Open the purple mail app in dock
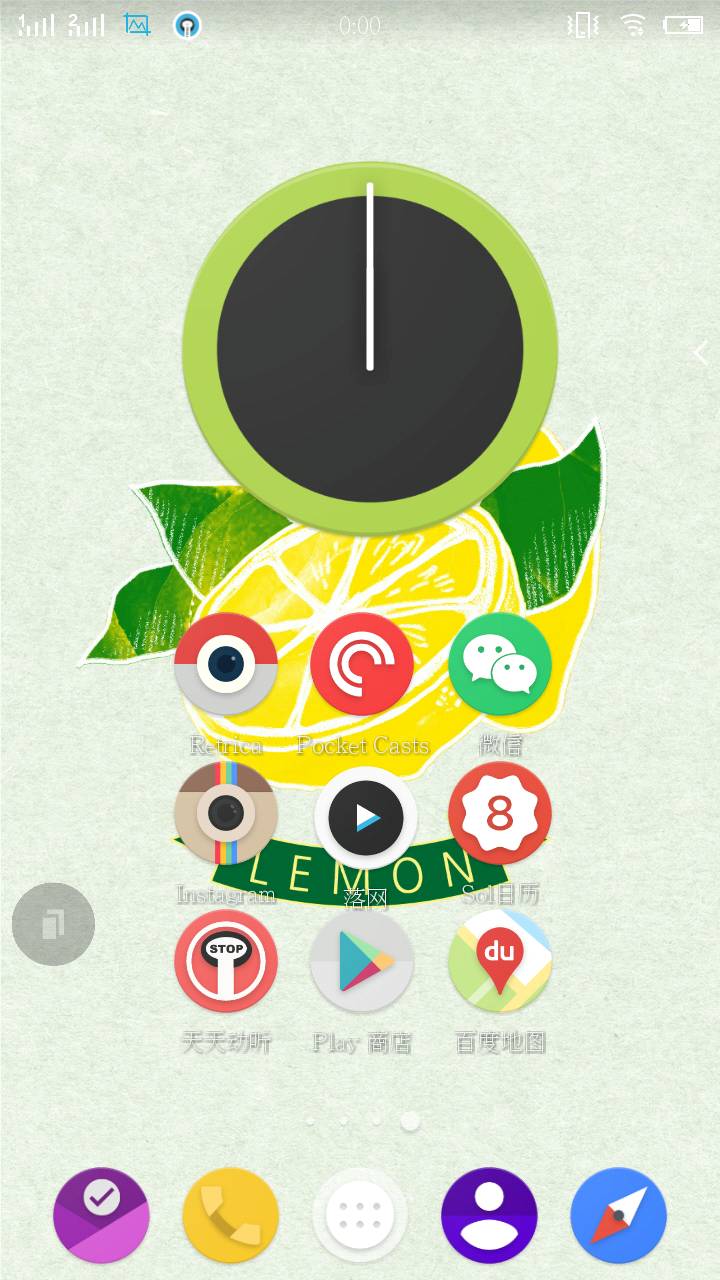This screenshot has height=1280, width=720. pos(101,1215)
